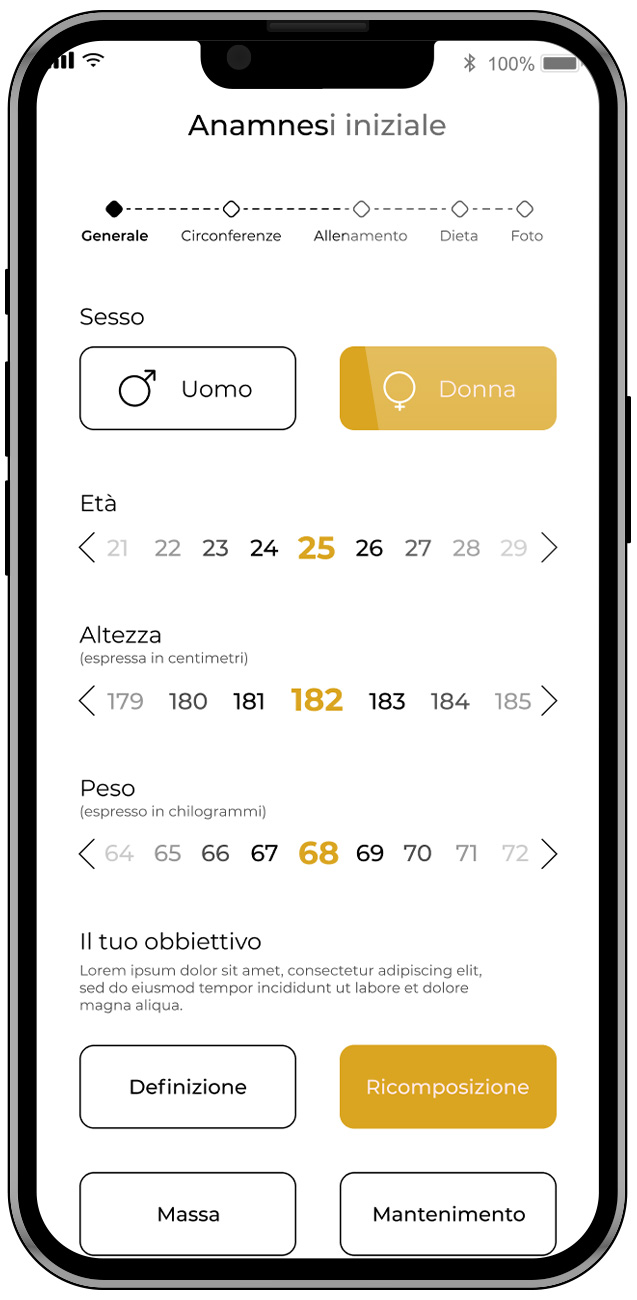
Task: Choose height 183
Action: [387, 702]
